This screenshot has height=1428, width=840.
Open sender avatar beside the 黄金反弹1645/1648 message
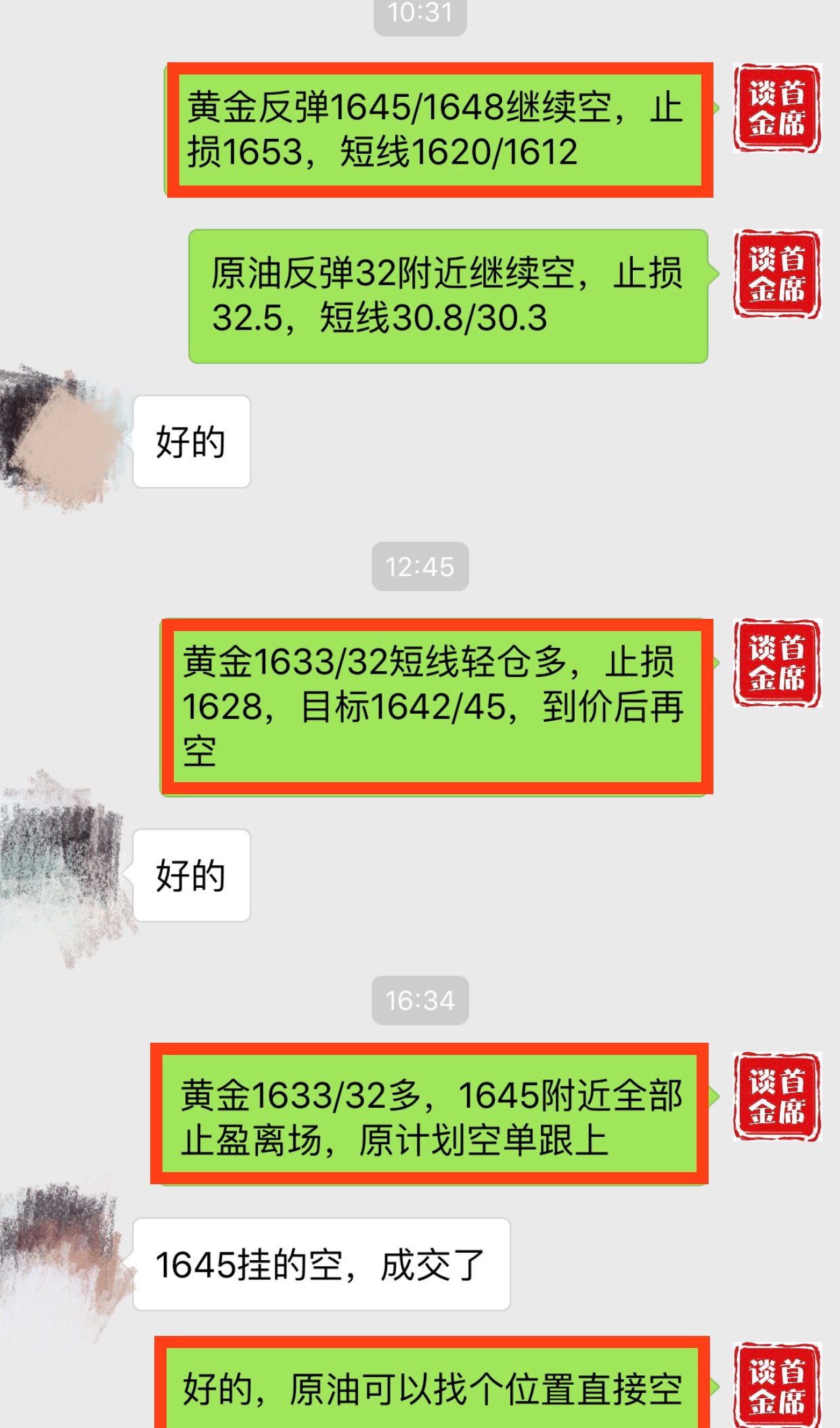coord(777,108)
